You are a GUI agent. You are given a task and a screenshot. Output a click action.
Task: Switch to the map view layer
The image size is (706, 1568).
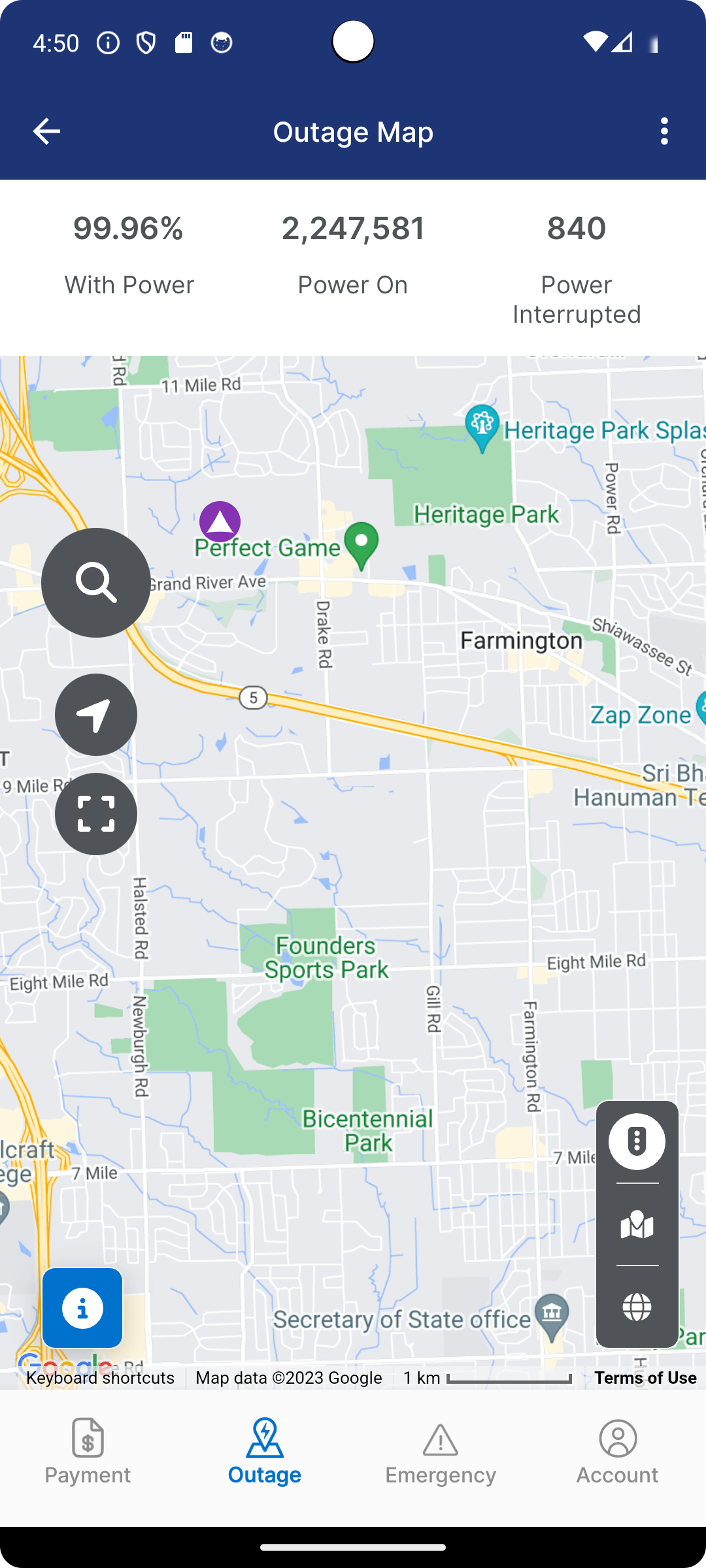click(x=637, y=1225)
